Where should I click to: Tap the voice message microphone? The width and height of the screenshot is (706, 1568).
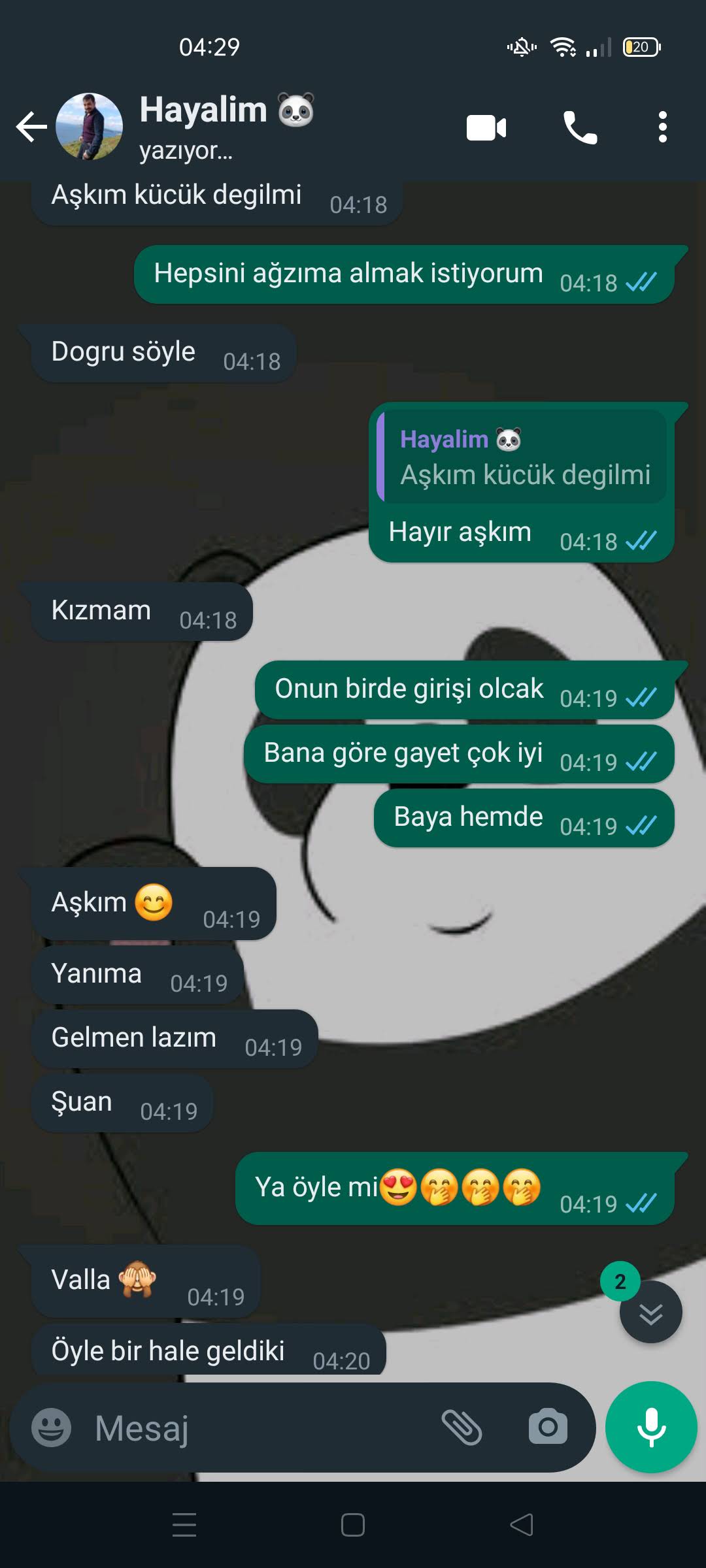(651, 1427)
